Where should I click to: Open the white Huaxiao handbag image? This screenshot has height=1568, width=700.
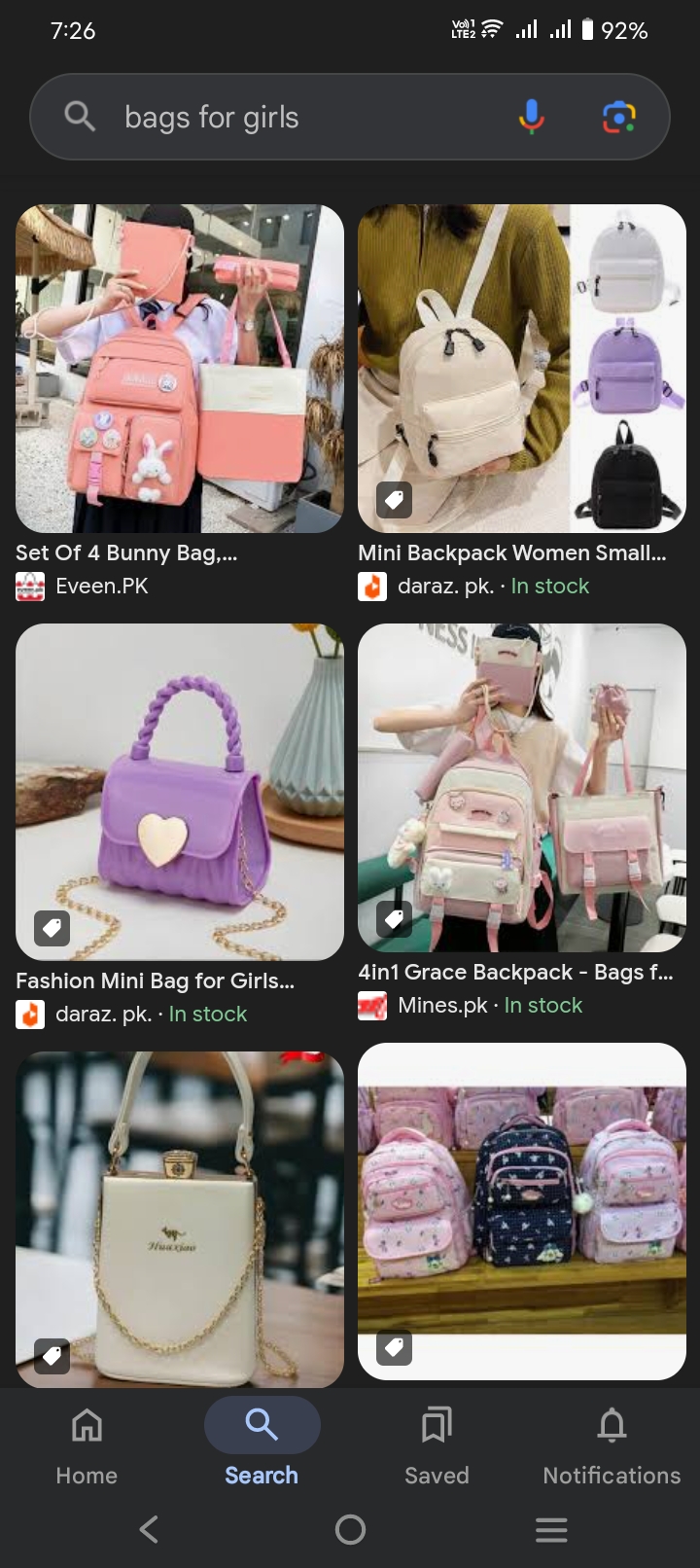[180, 1216]
